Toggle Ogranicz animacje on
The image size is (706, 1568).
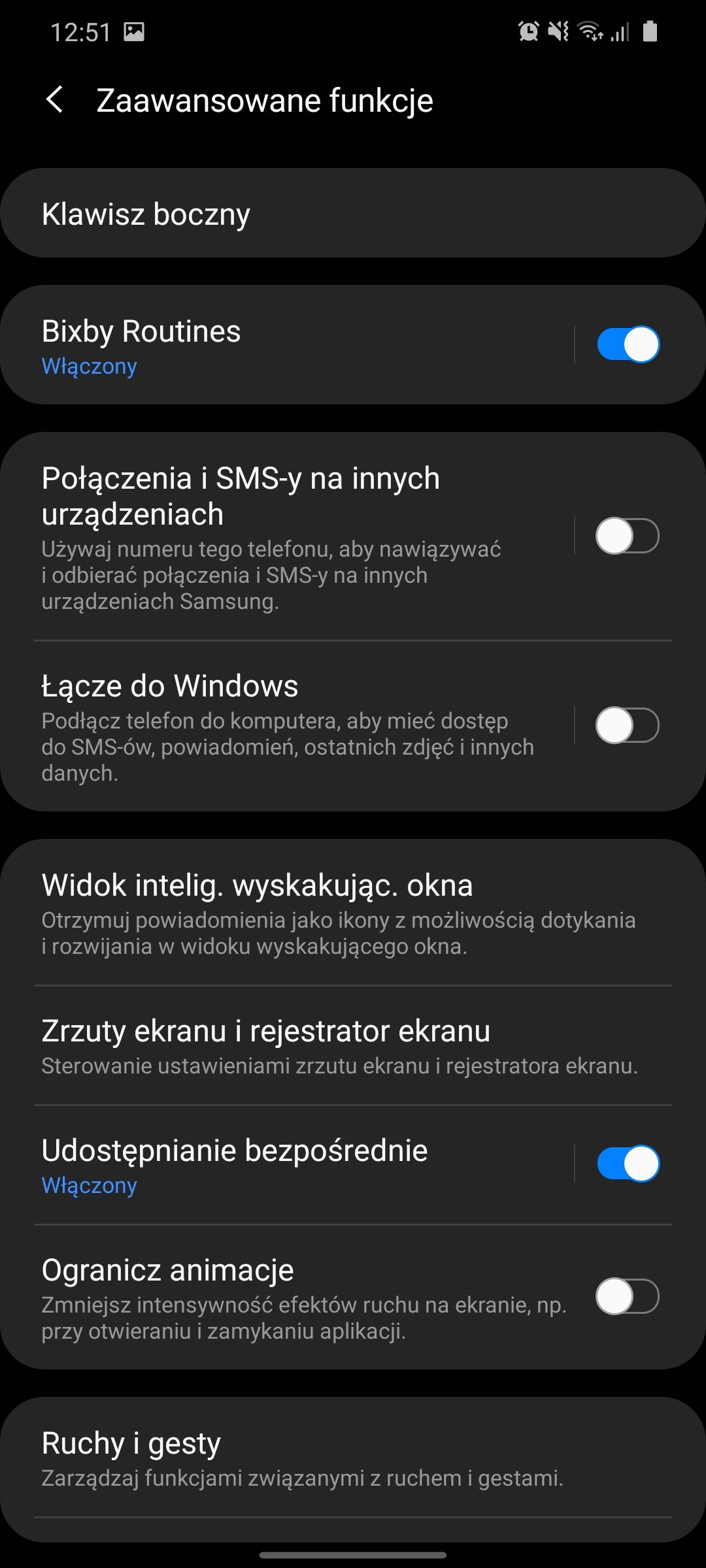pos(628,1296)
